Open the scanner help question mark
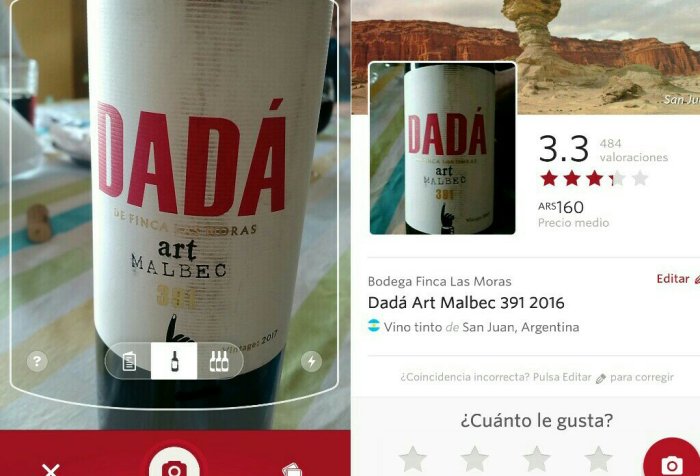The height and width of the screenshot is (476, 700). pos(37,362)
